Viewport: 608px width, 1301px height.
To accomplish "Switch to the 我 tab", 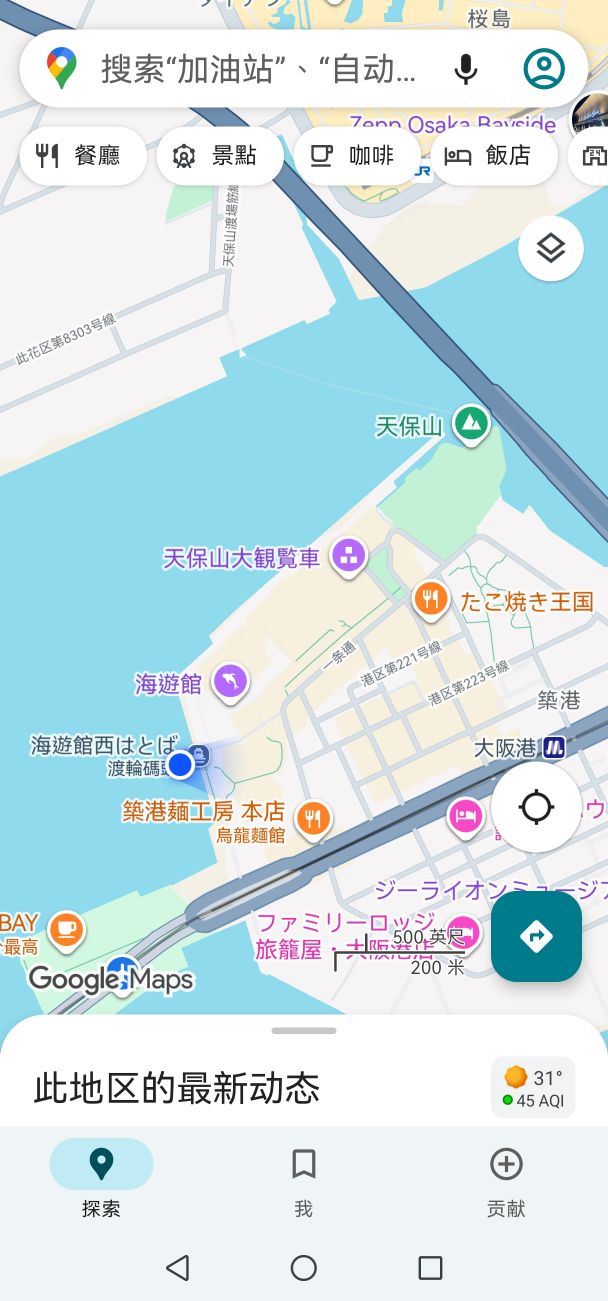I will coord(304,1180).
